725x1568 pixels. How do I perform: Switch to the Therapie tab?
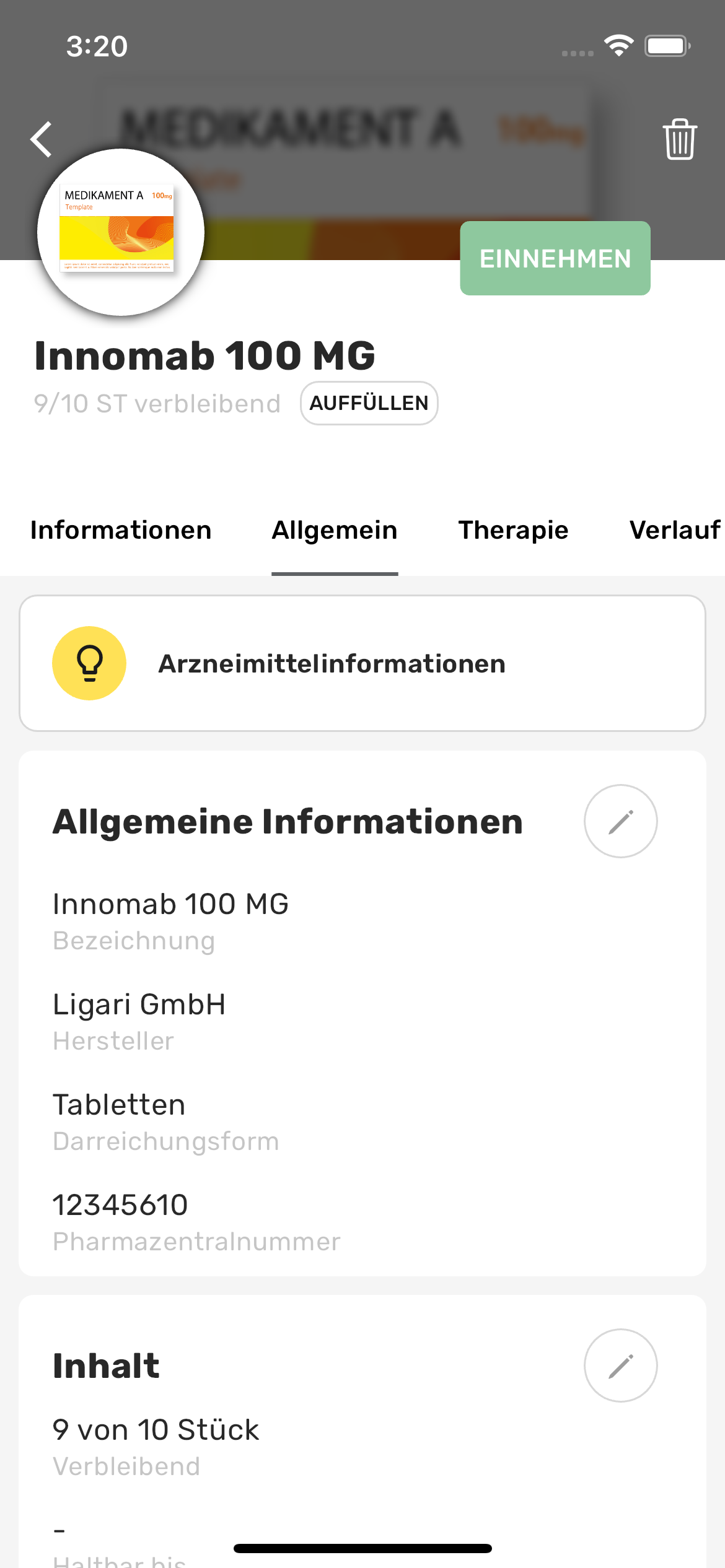pos(513,530)
